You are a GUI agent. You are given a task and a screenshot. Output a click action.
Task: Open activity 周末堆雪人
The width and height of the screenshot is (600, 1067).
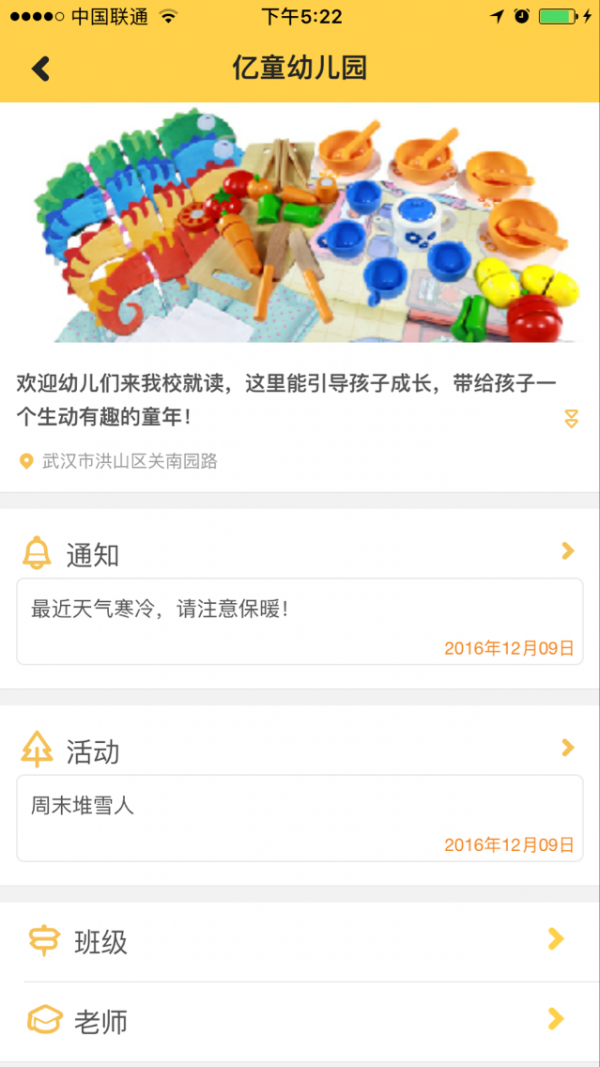[300, 818]
